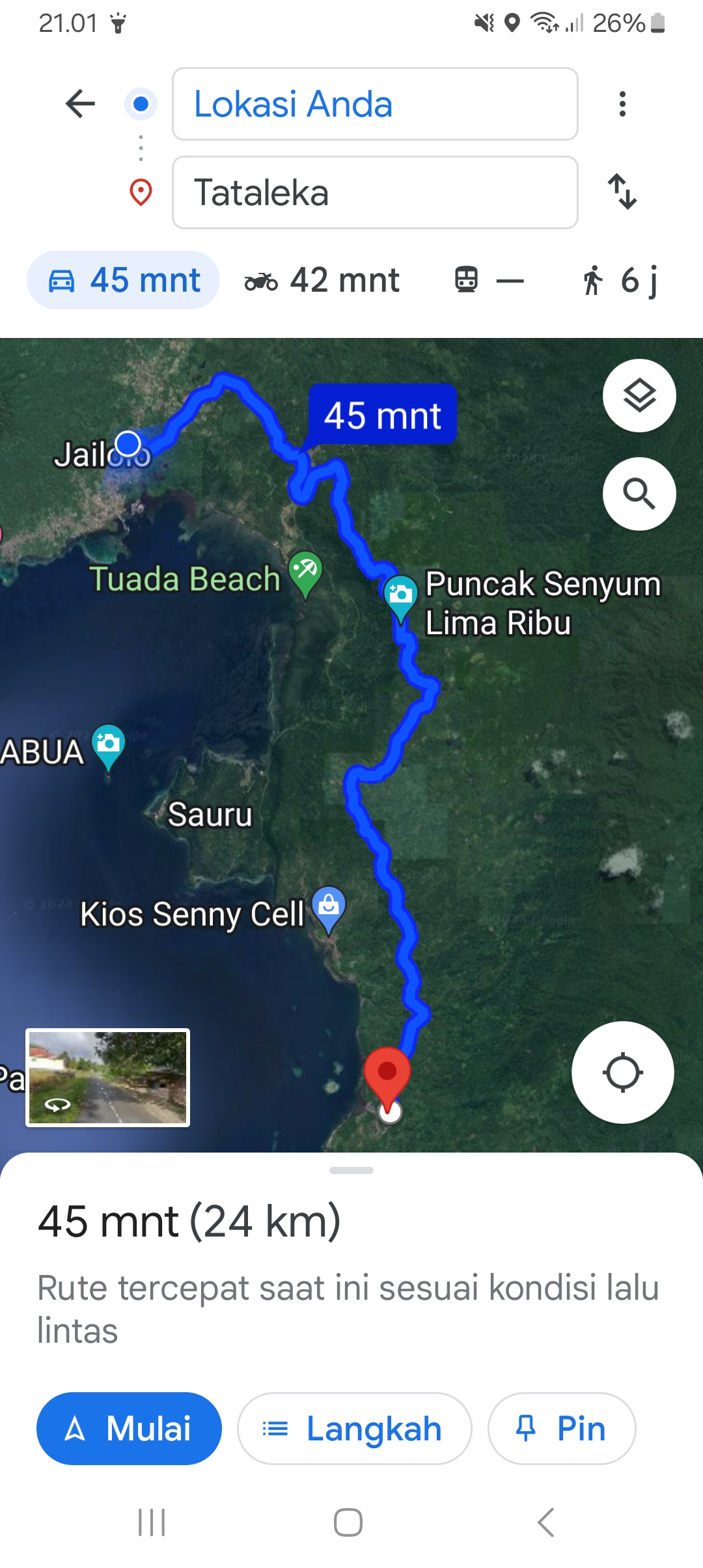This screenshot has width=703, height=1568.
Task: Expand the route details sheet handle
Action: click(351, 1170)
